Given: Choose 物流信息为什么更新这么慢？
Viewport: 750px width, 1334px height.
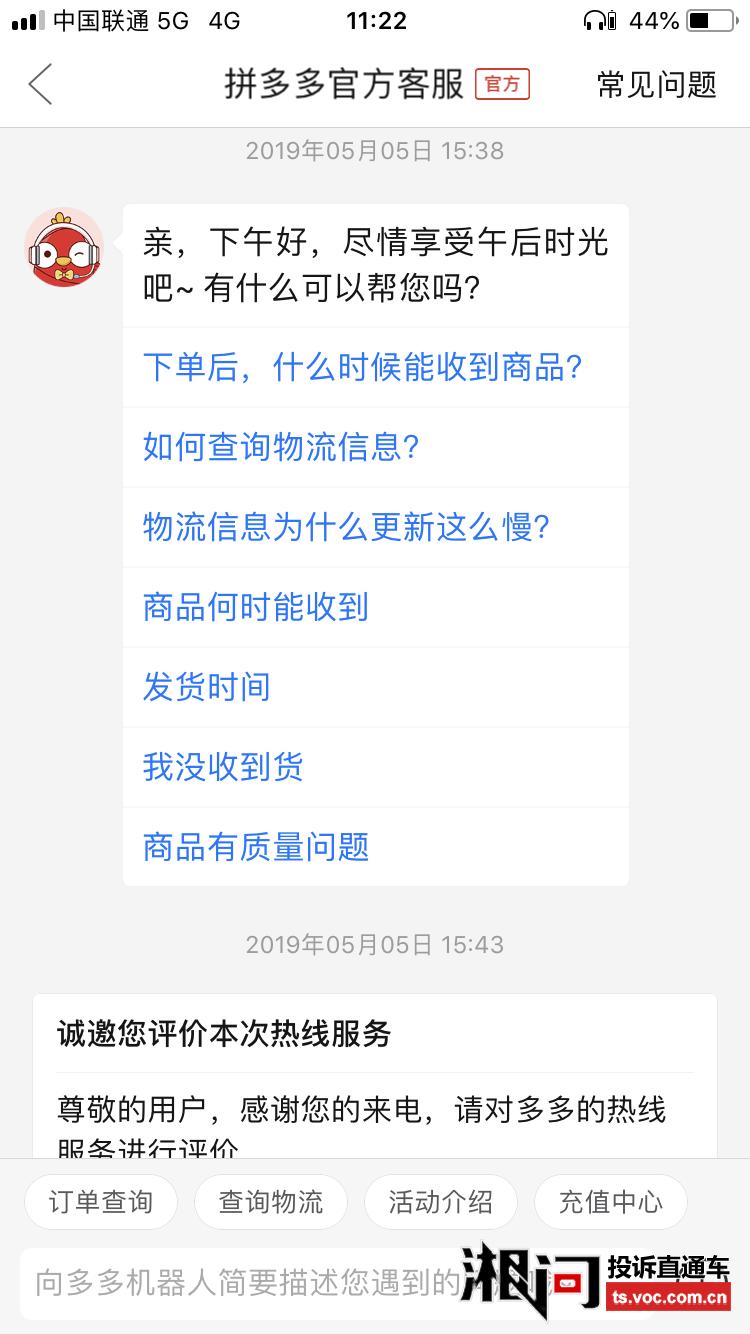Looking at the screenshot, I should (346, 527).
